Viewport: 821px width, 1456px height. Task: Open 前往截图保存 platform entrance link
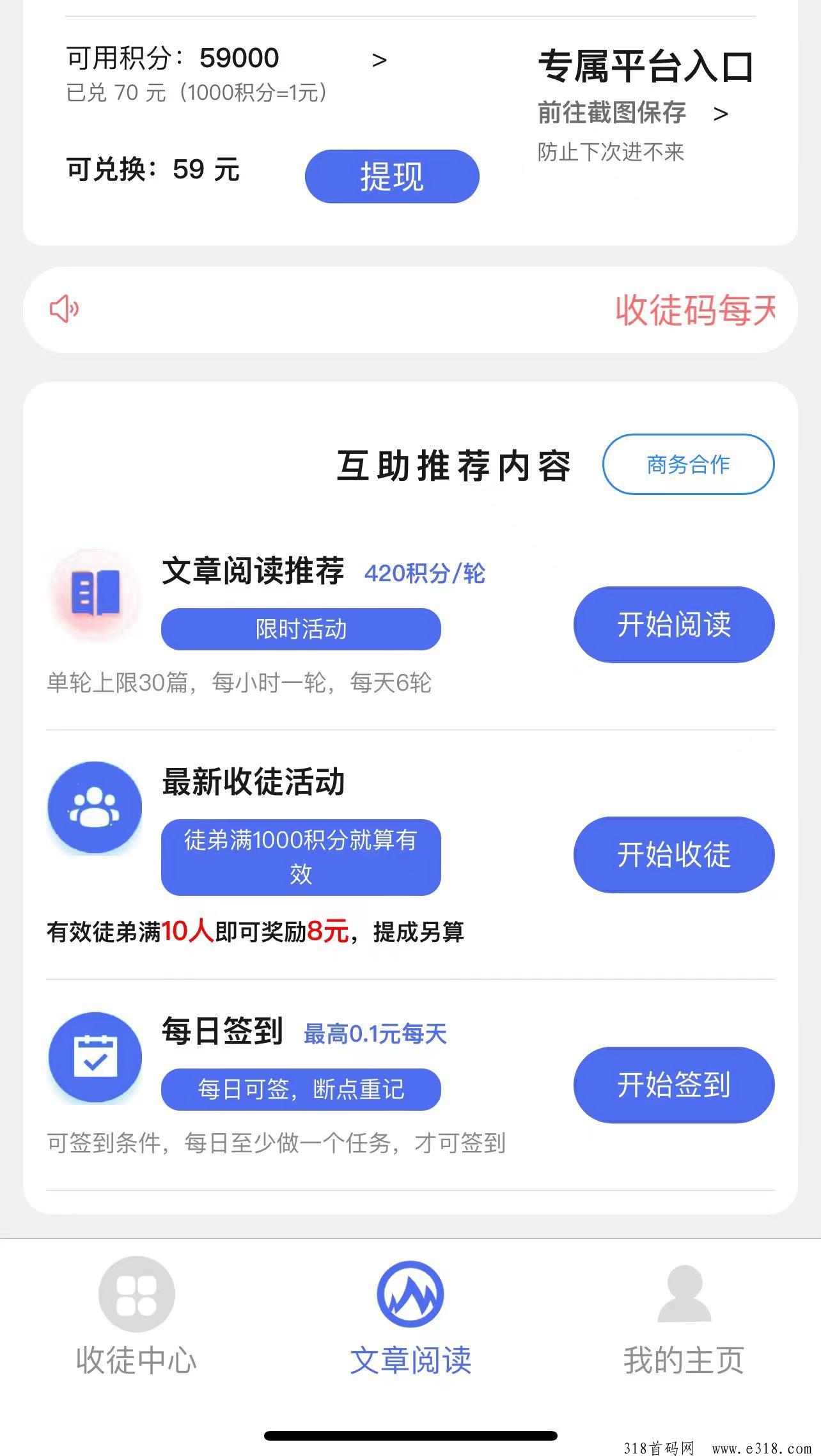[632, 113]
